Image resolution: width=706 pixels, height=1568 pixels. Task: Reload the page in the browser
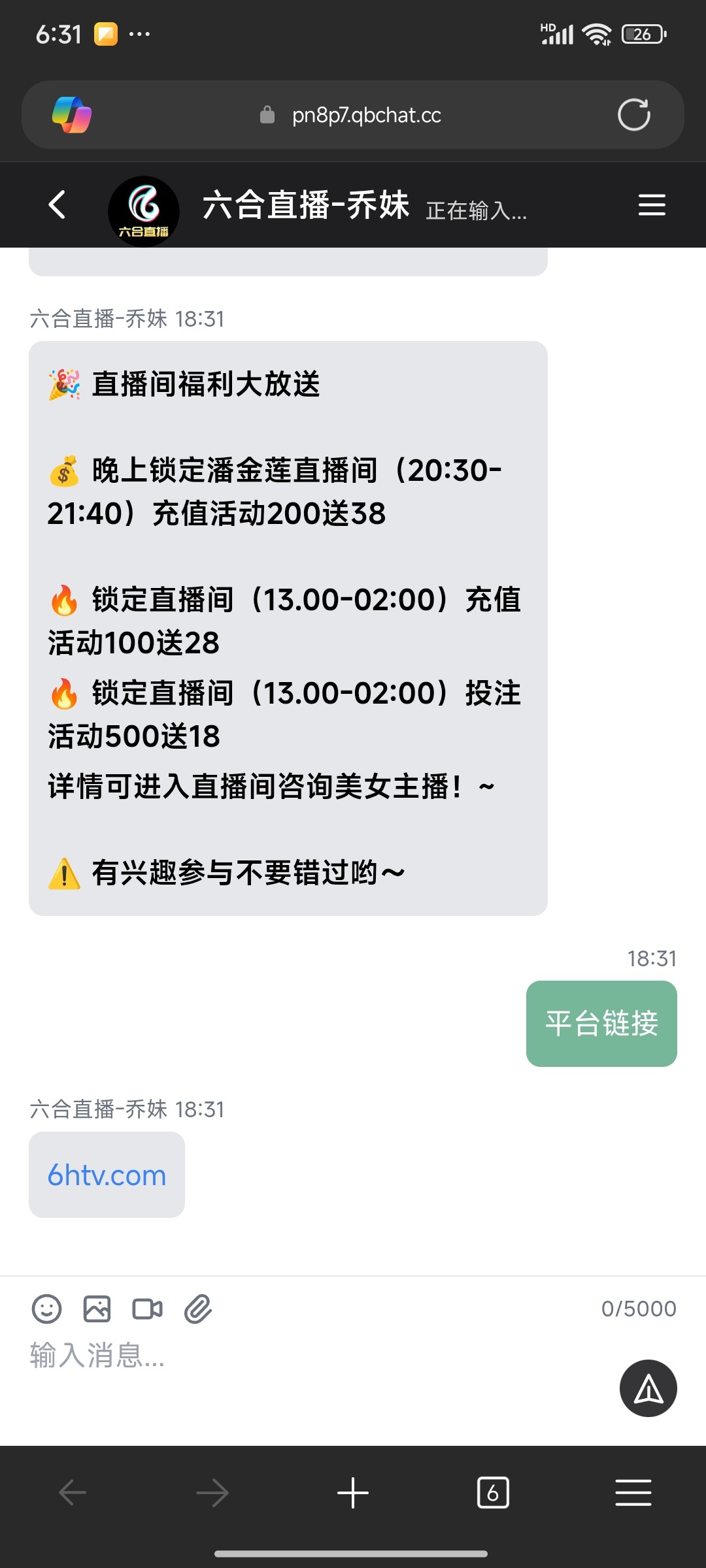tap(633, 115)
